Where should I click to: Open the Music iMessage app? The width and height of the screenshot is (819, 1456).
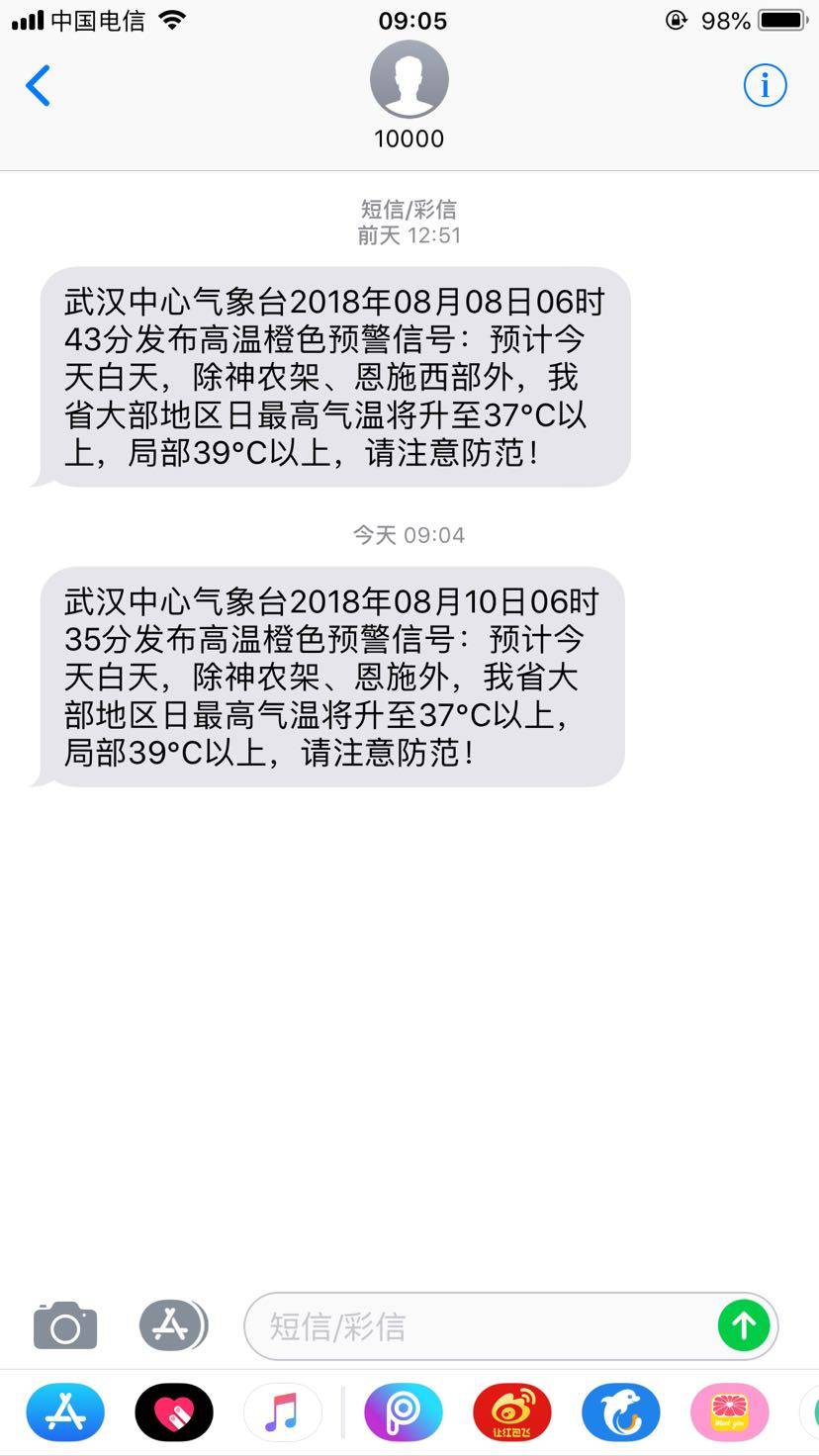(283, 1412)
